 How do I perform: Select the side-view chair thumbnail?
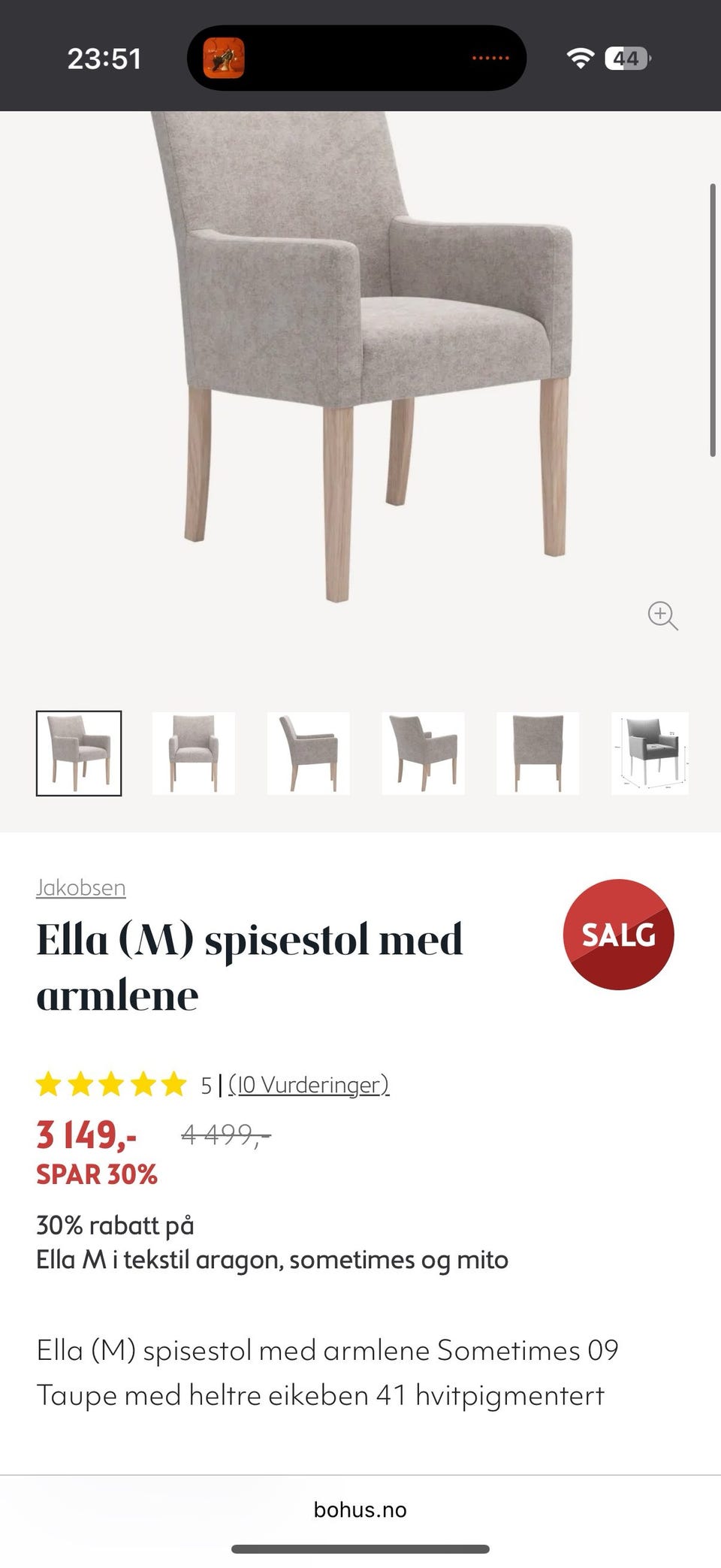coord(309,754)
